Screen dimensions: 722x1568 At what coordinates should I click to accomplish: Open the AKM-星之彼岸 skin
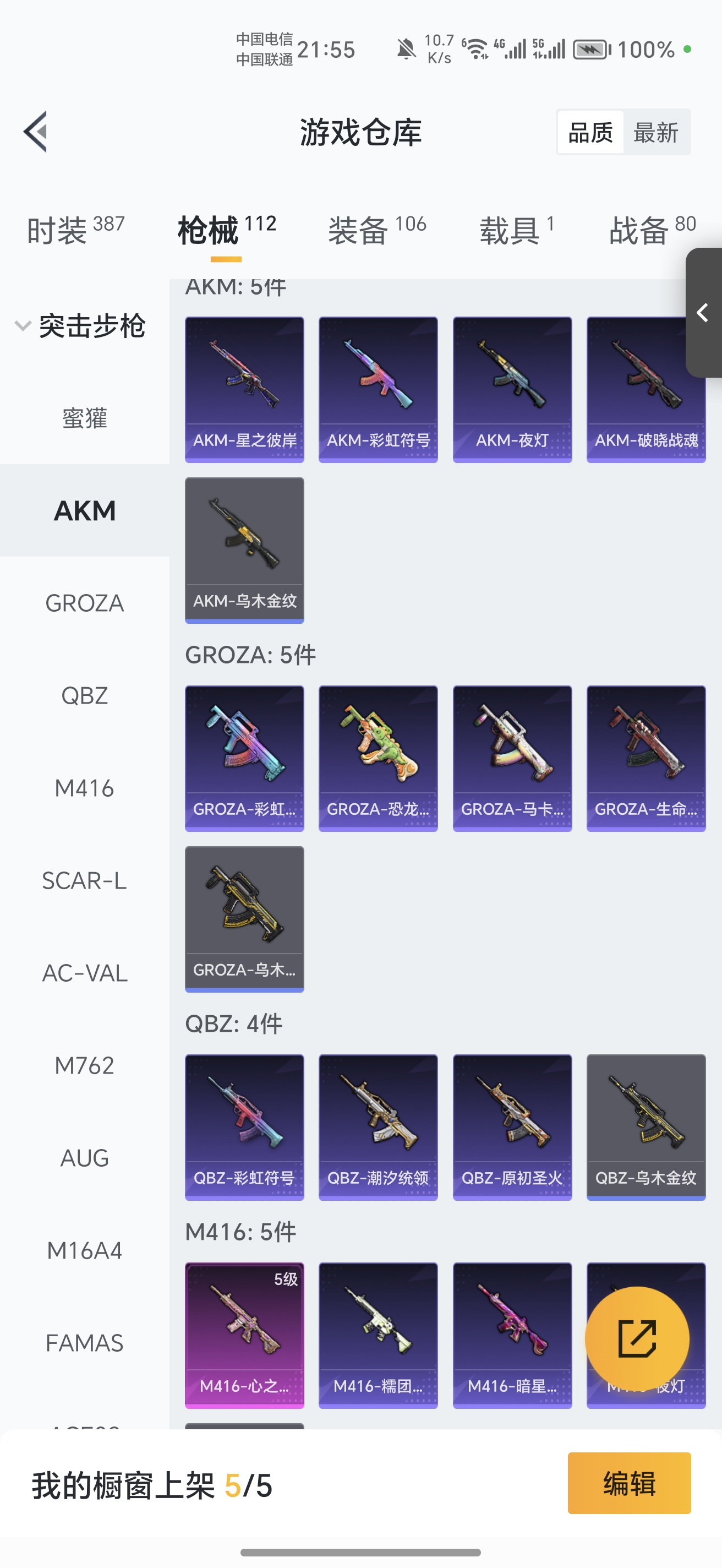244,390
